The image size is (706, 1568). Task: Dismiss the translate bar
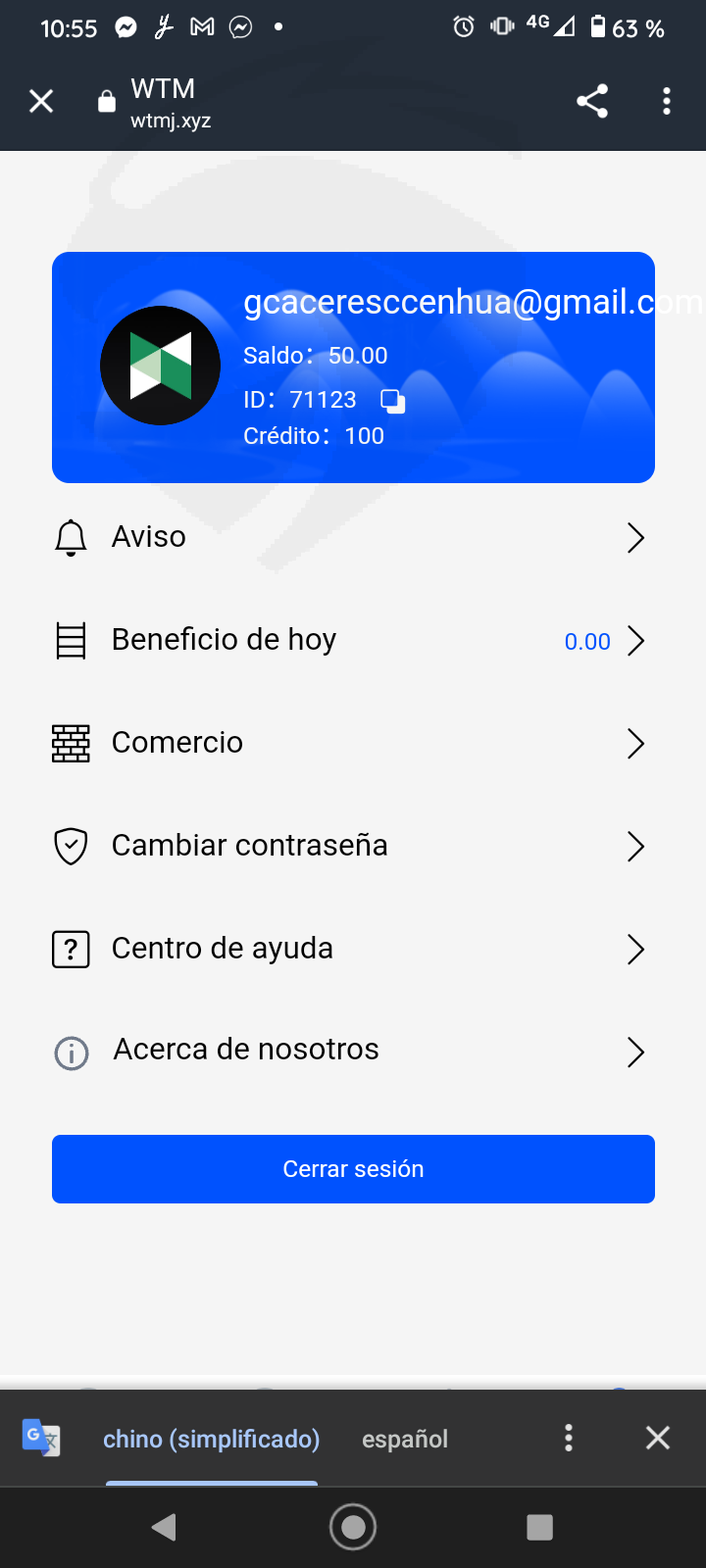[x=658, y=1438]
